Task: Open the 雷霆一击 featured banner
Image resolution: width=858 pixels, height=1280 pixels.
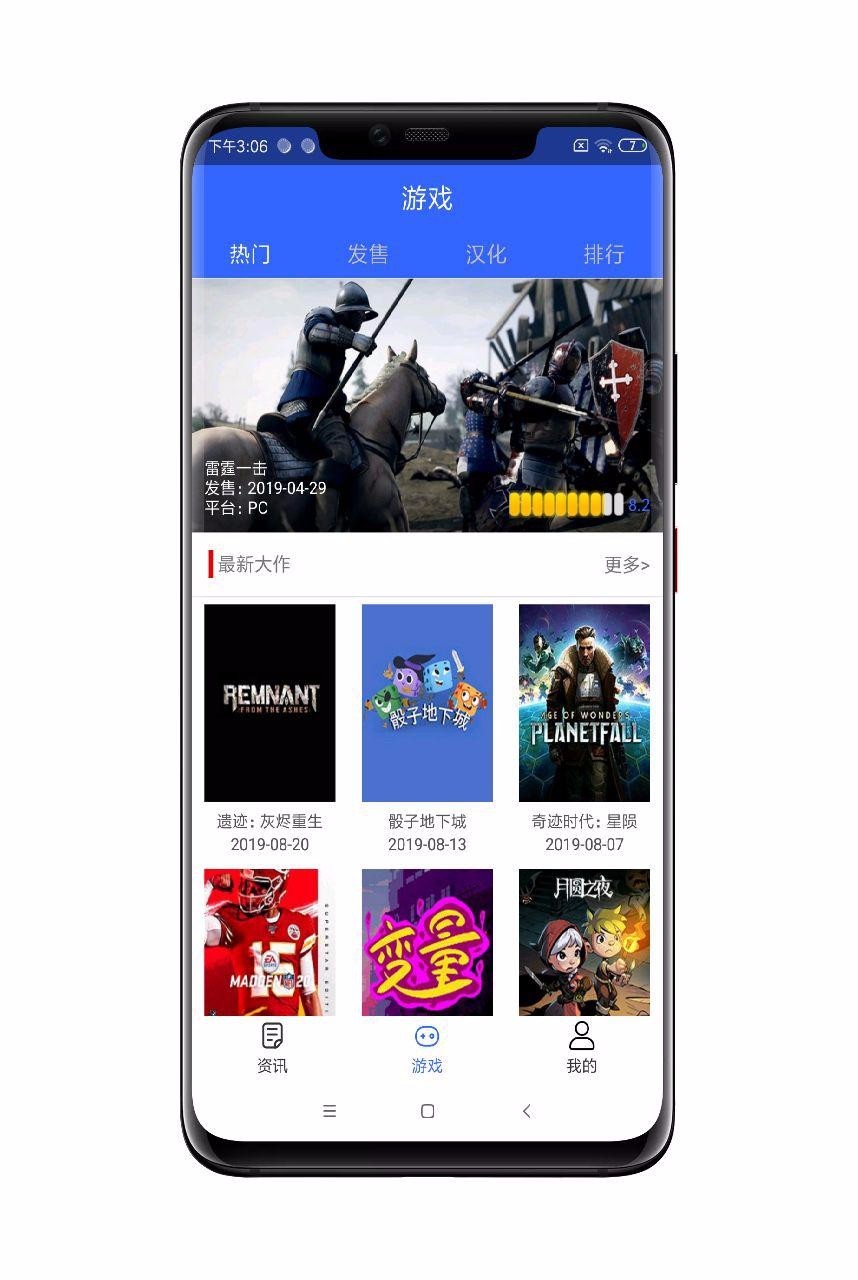Action: [x=427, y=405]
